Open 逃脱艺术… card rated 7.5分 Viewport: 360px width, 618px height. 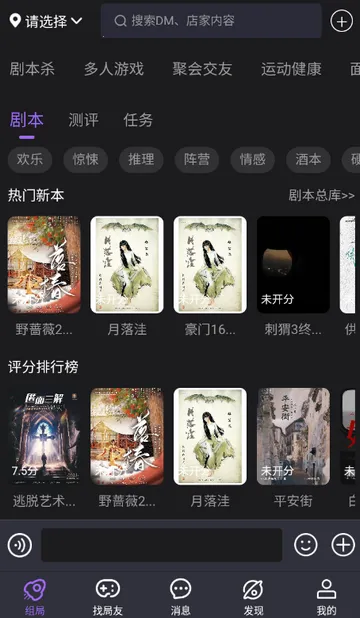[x=44, y=448]
